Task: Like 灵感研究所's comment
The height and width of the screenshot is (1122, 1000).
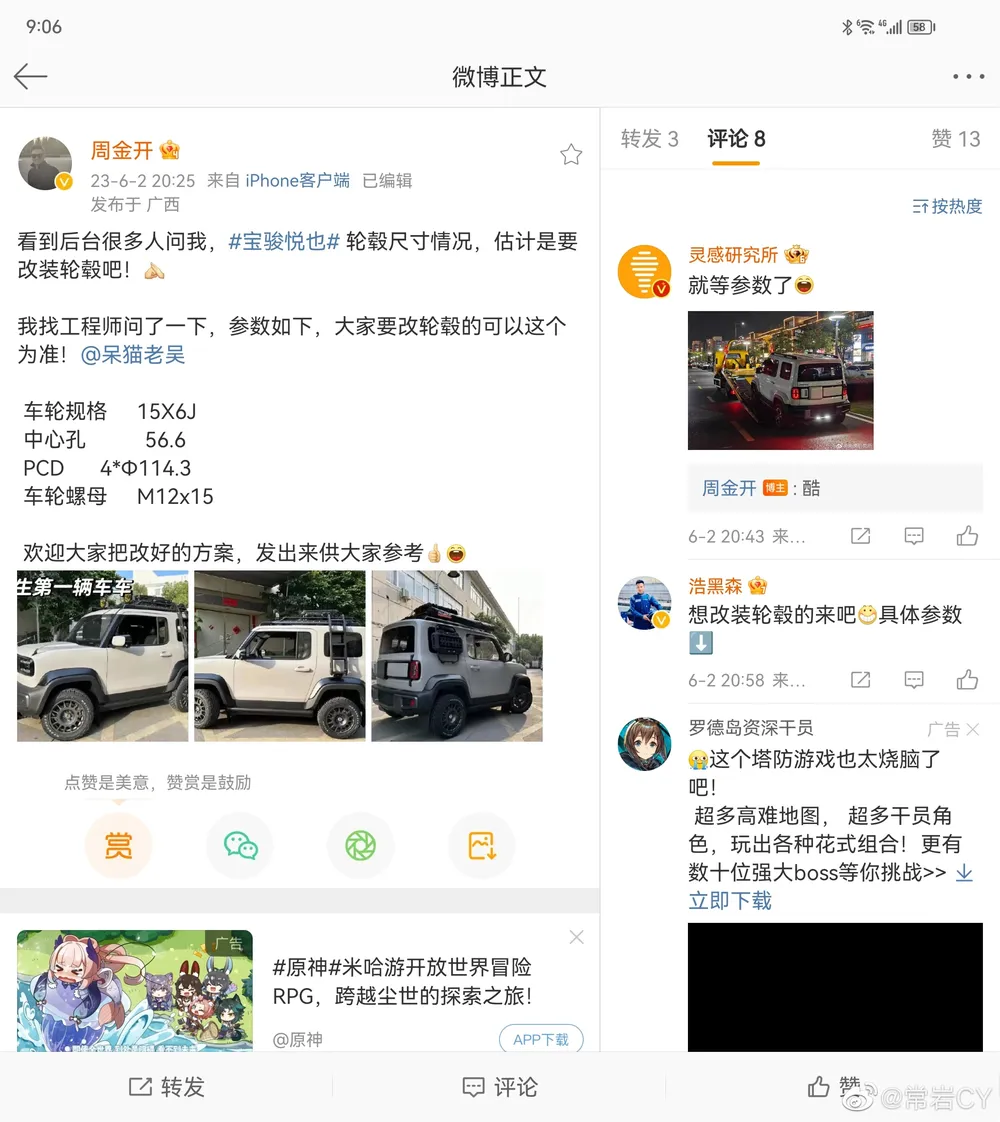Action: [x=967, y=536]
